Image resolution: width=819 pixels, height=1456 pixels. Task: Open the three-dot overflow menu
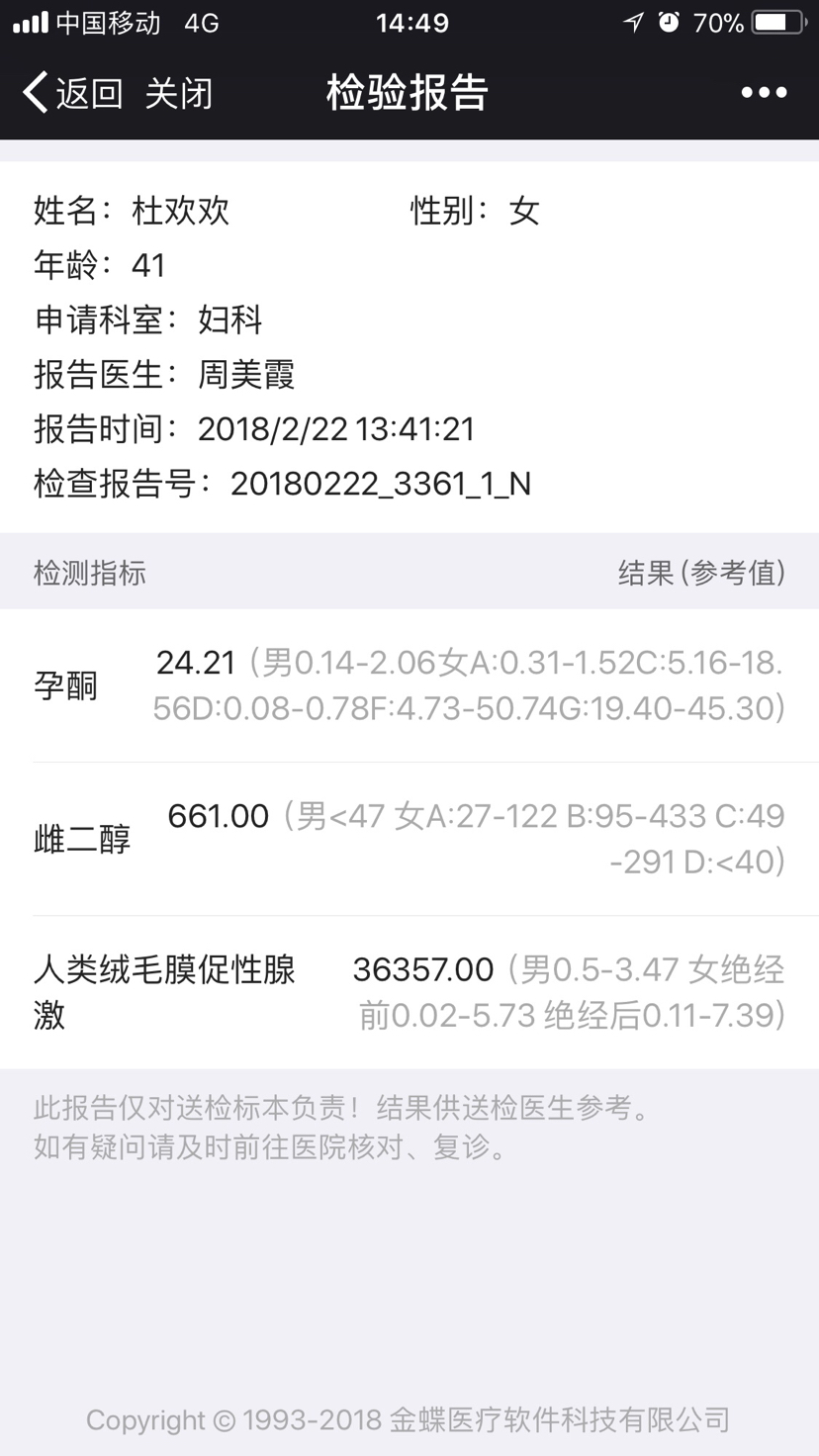tap(764, 93)
